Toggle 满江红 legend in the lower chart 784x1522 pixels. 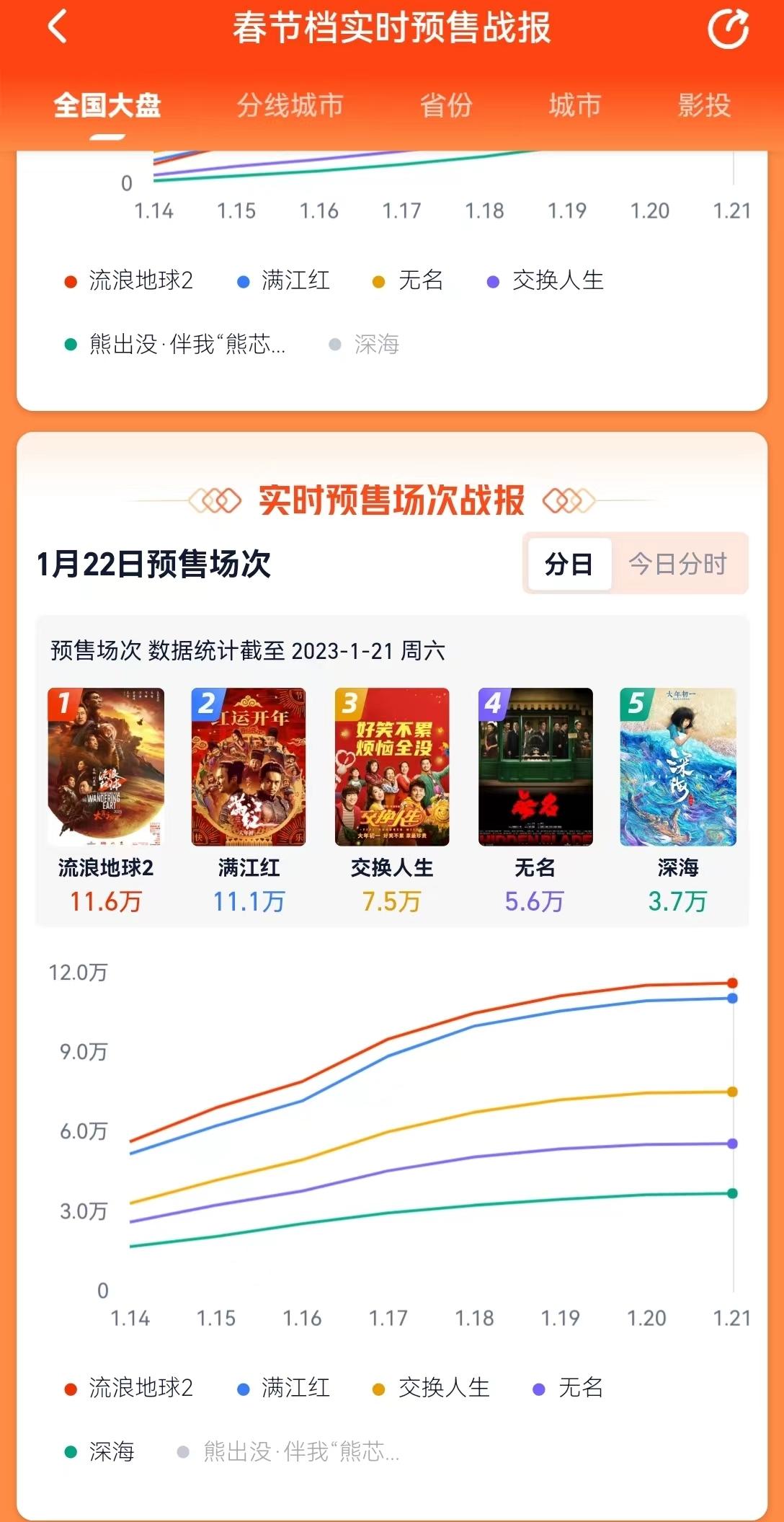(x=283, y=1388)
